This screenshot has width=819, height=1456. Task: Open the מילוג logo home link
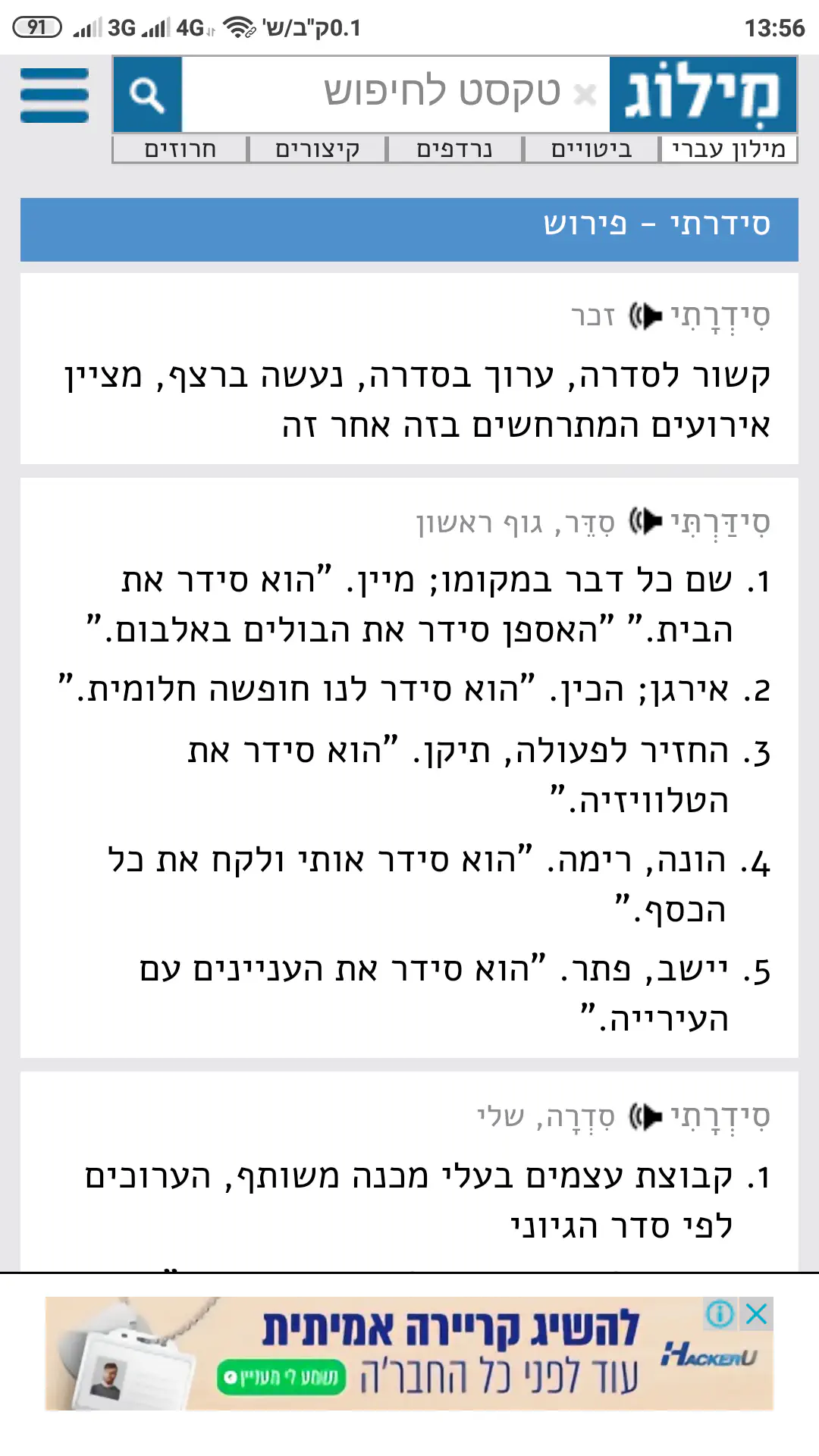coord(703,94)
